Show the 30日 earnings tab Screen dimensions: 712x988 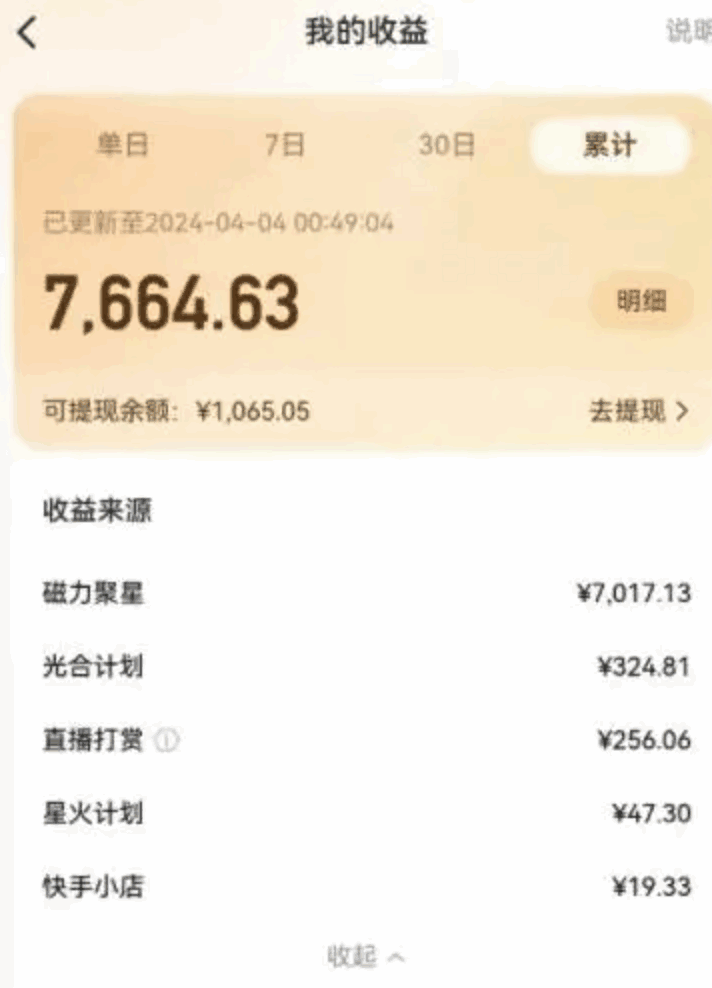click(446, 146)
